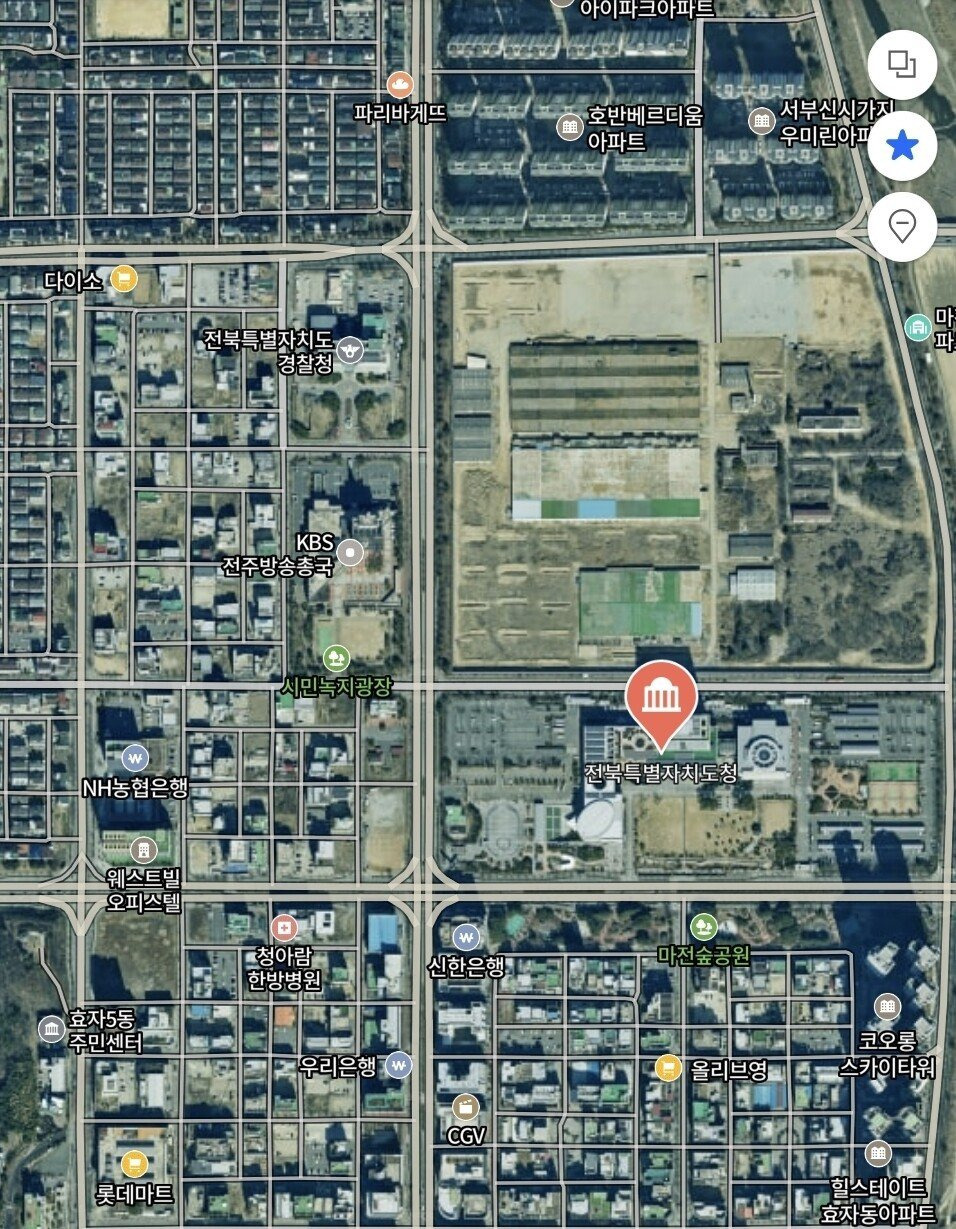Image resolution: width=956 pixels, height=1229 pixels.
Task: Select the NH농협은행 bank marker
Action: 135,757
